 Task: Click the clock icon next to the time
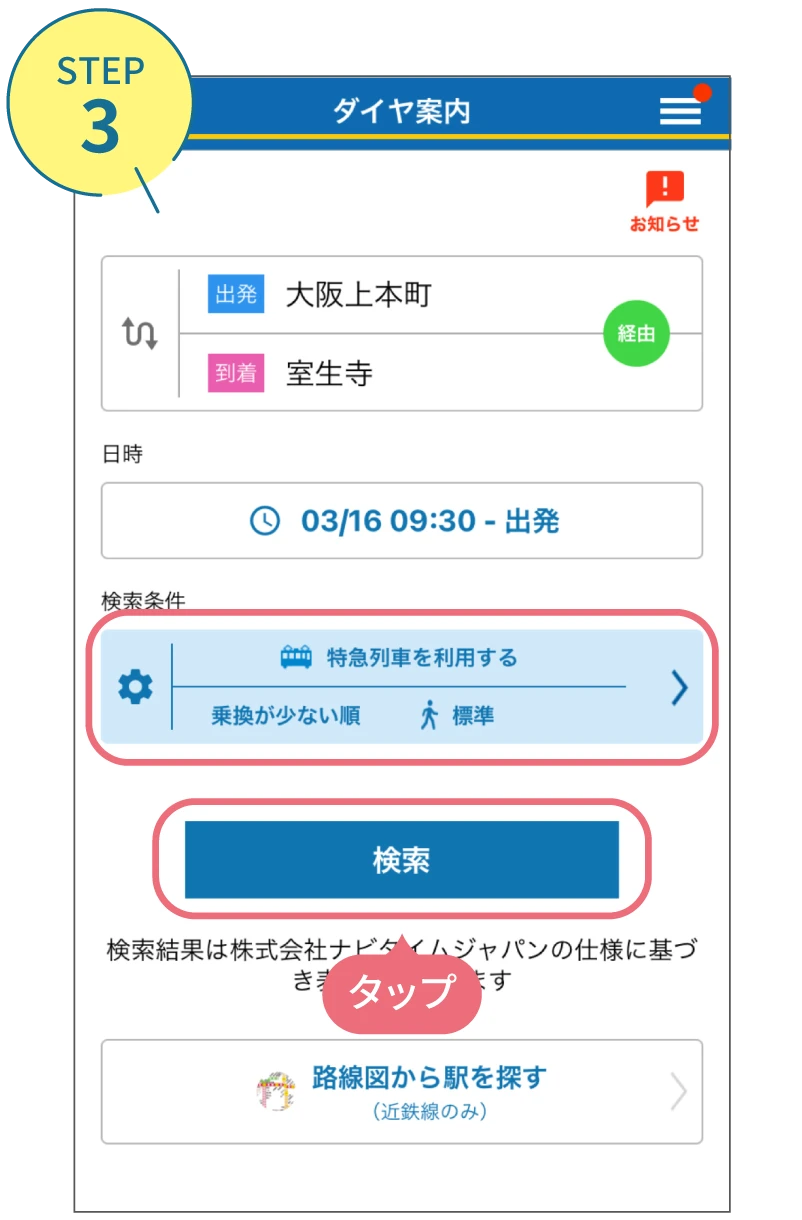[262, 520]
